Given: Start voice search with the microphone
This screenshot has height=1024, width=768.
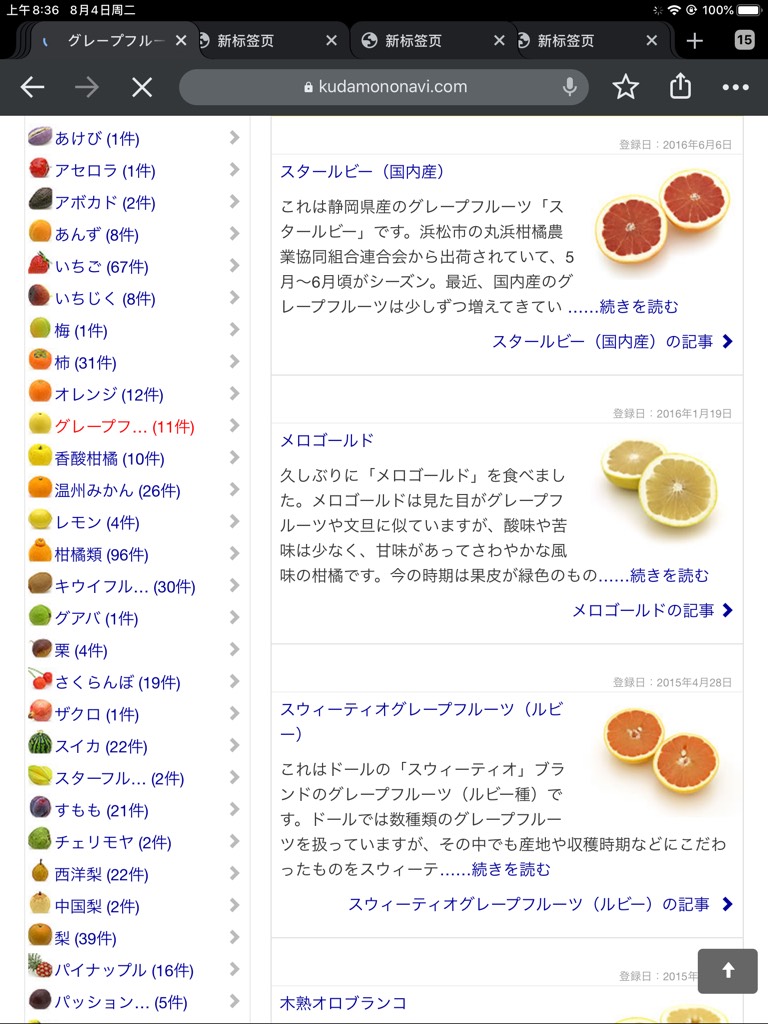Looking at the screenshot, I should 570,87.
